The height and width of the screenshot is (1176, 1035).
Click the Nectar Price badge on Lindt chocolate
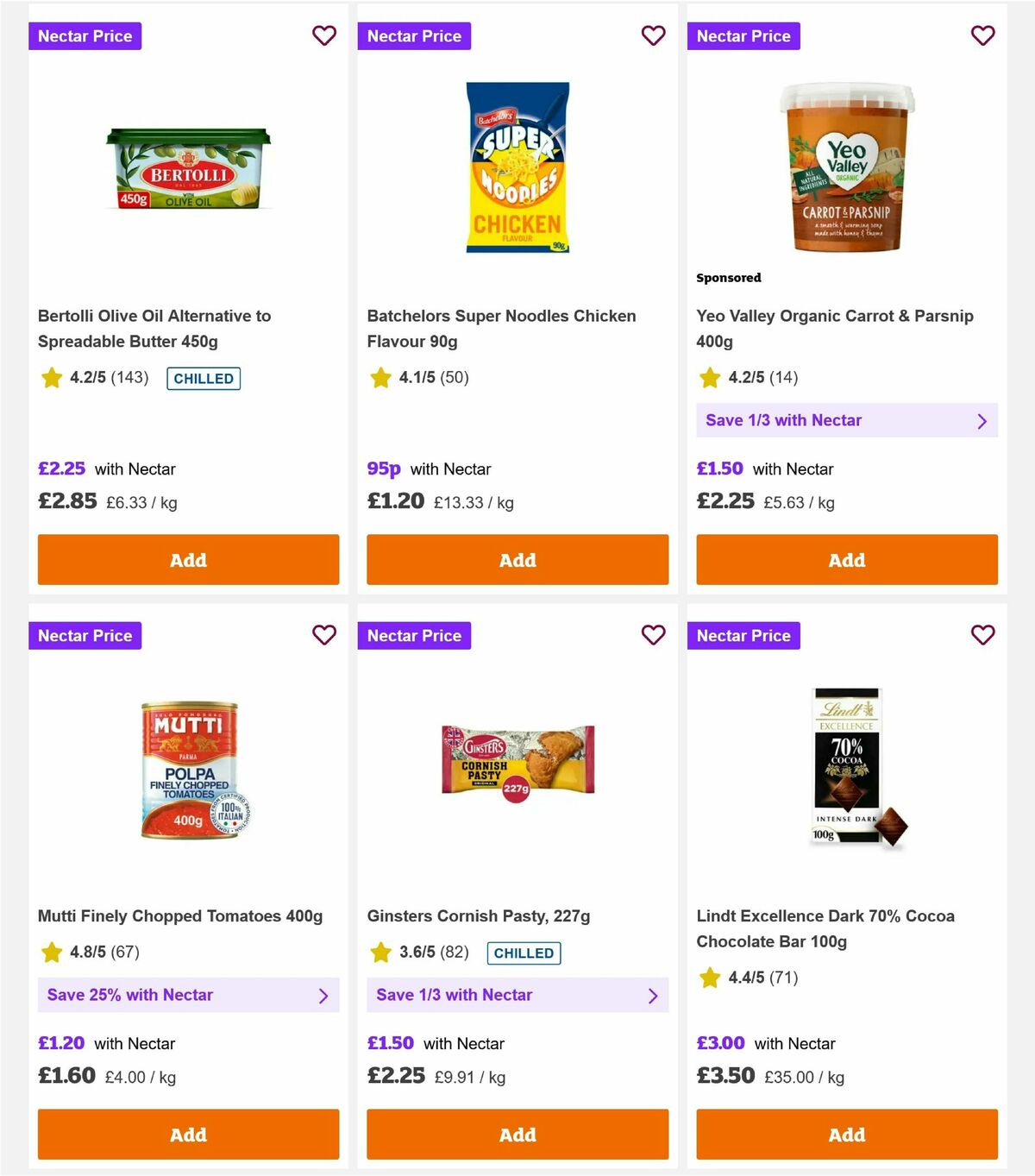coord(743,635)
